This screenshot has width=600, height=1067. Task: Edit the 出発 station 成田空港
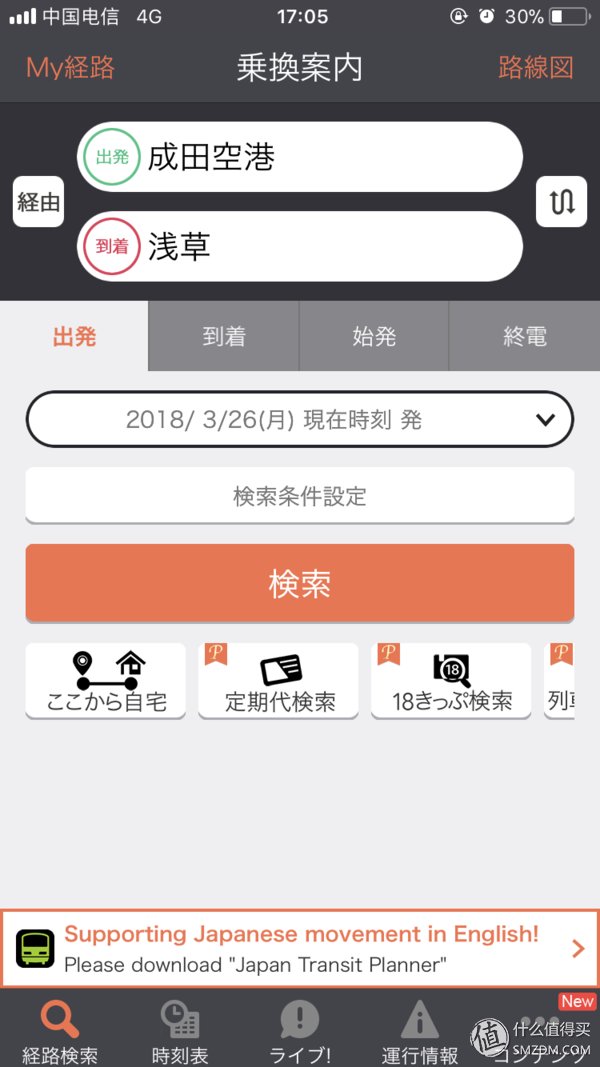pos(300,157)
